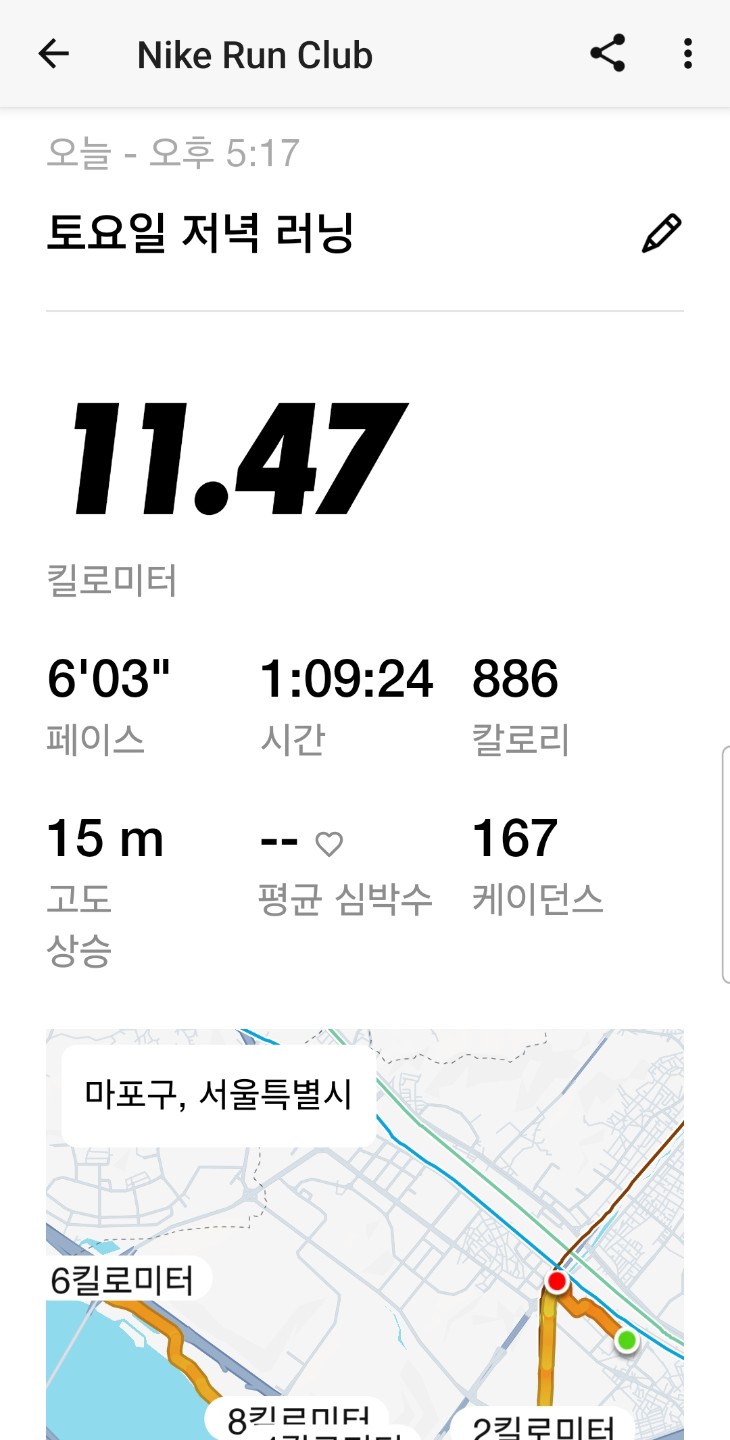Open the run route map
730x1440 pixels.
[365, 1240]
